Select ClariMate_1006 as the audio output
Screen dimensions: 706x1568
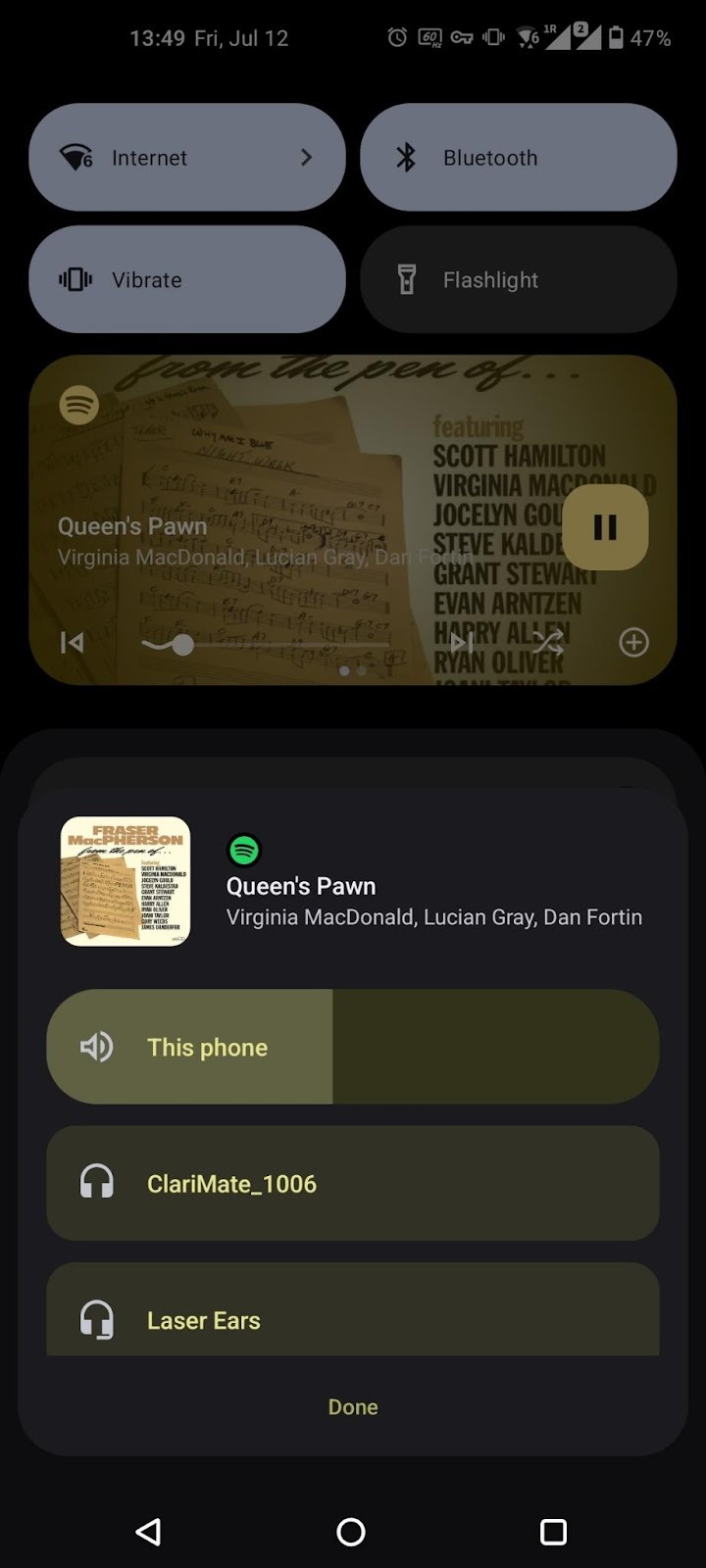[353, 1184]
